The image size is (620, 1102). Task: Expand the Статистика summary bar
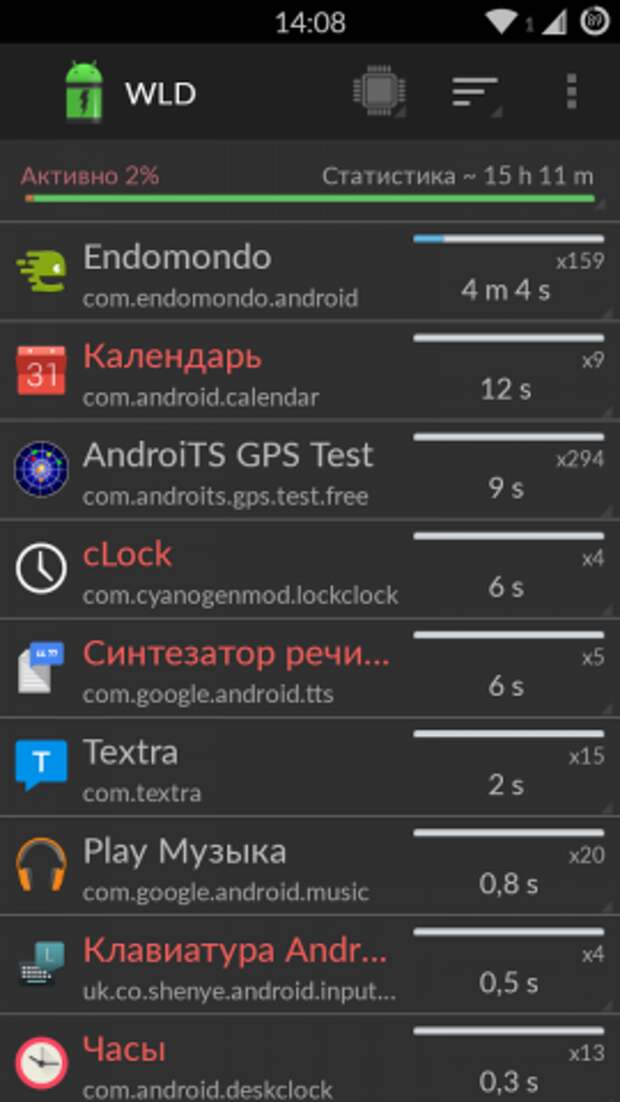point(310,184)
